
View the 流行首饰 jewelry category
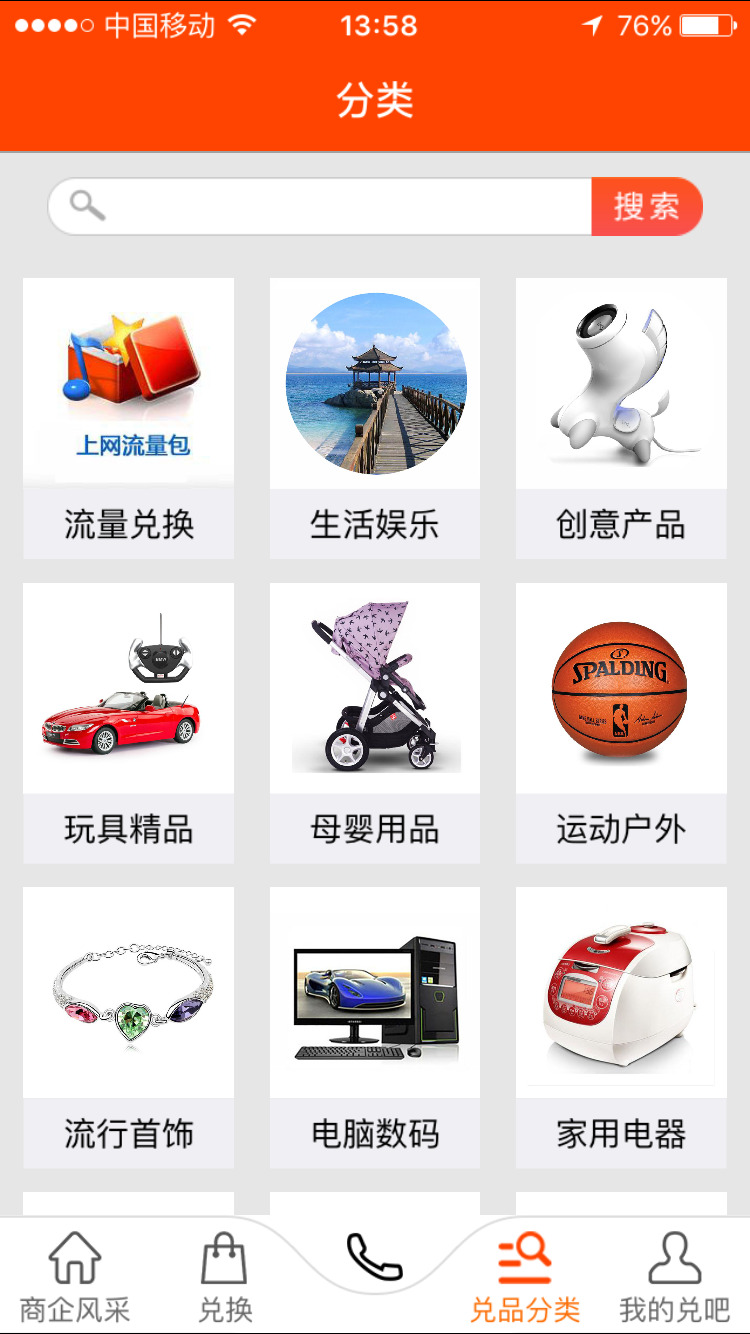pyautogui.click(x=128, y=1027)
